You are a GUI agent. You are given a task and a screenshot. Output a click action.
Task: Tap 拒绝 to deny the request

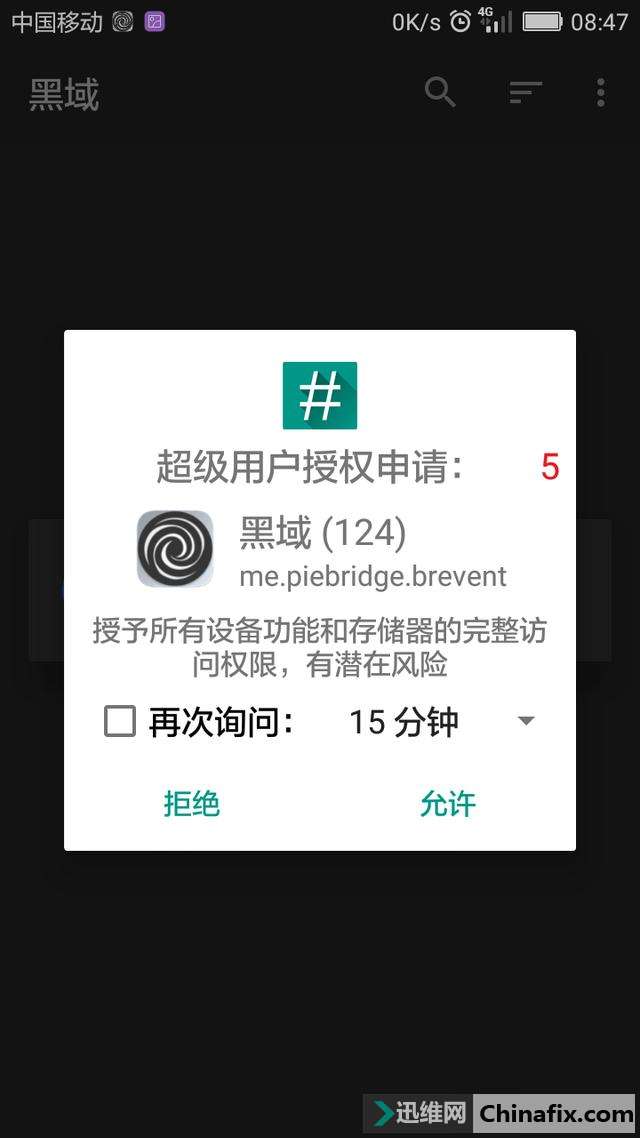[x=191, y=803]
